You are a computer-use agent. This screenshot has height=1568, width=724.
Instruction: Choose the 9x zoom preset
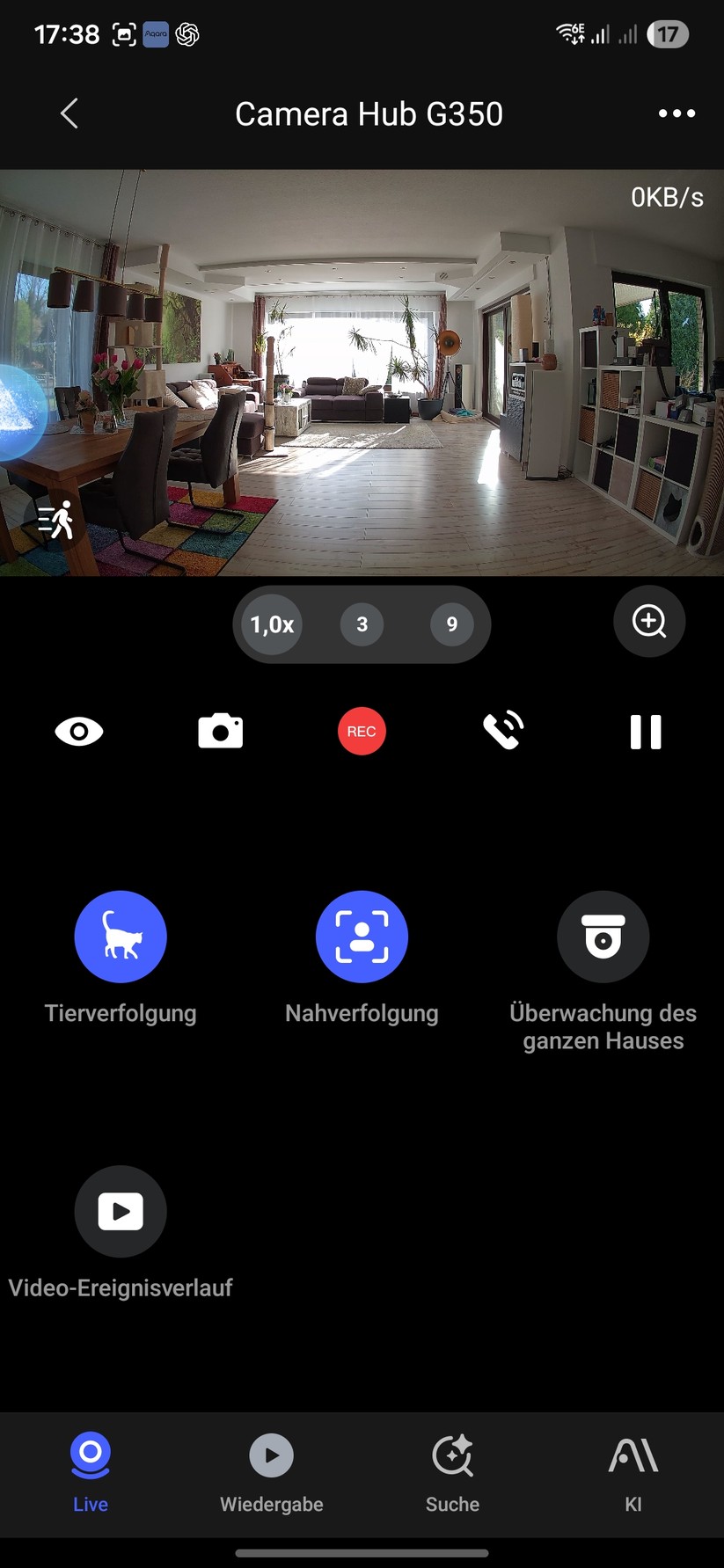click(451, 624)
